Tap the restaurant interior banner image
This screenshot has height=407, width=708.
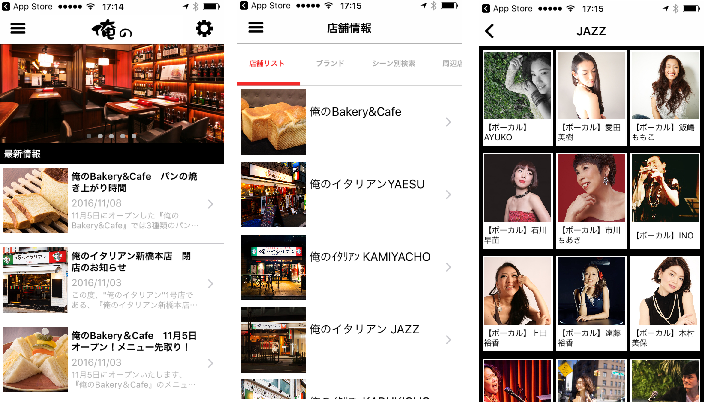[112, 92]
